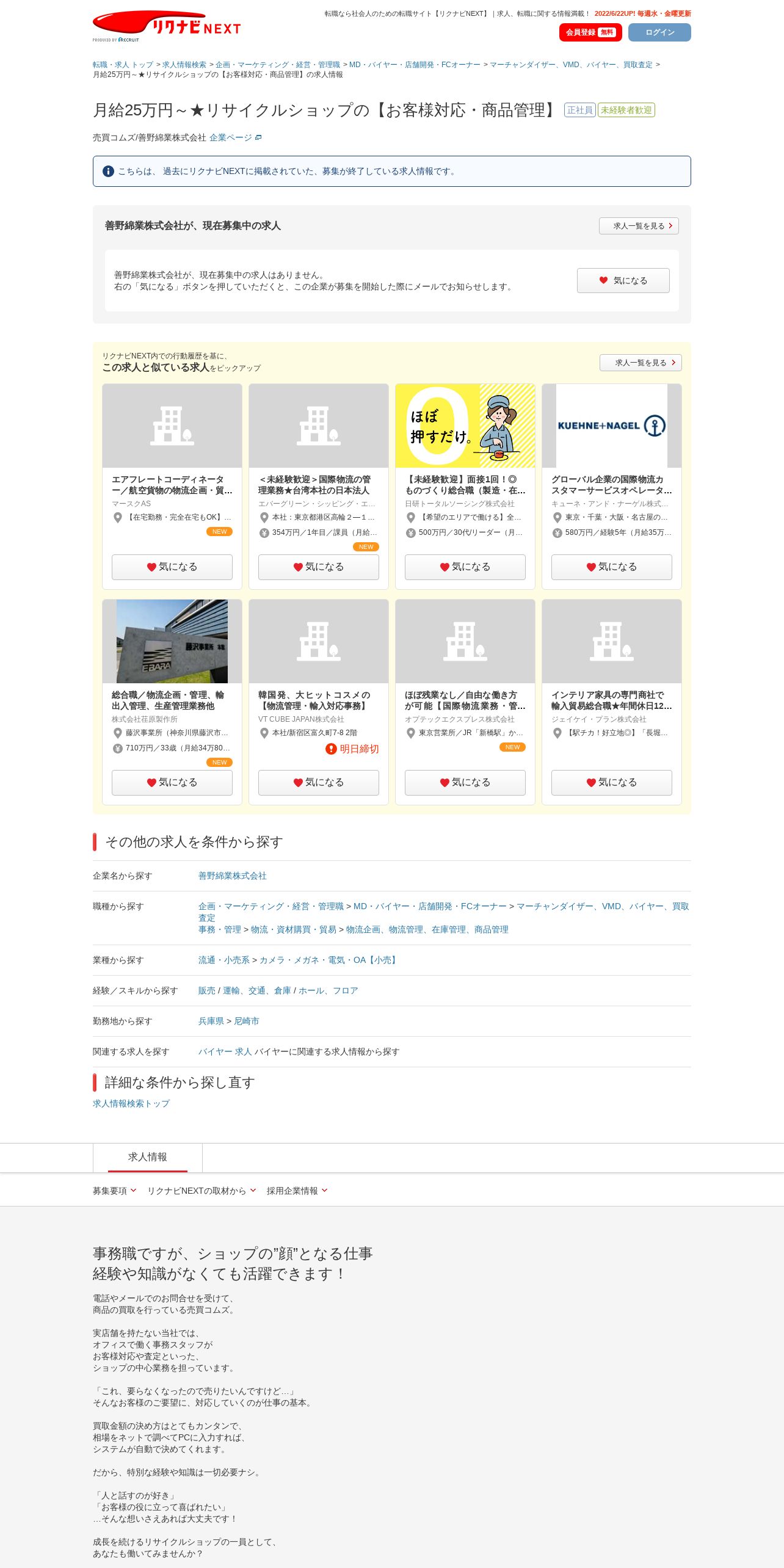Open the リクナビNEXT logo home link
The image size is (784, 1568).
166,26
